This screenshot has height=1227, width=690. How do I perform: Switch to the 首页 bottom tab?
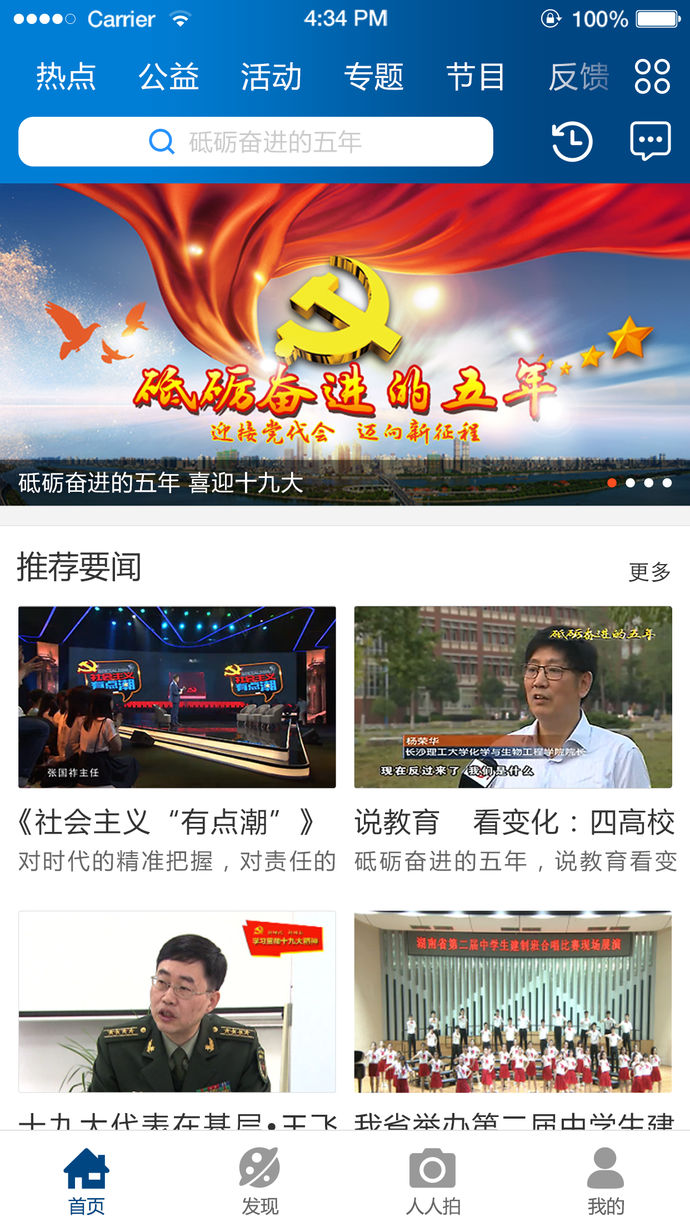click(x=86, y=1181)
